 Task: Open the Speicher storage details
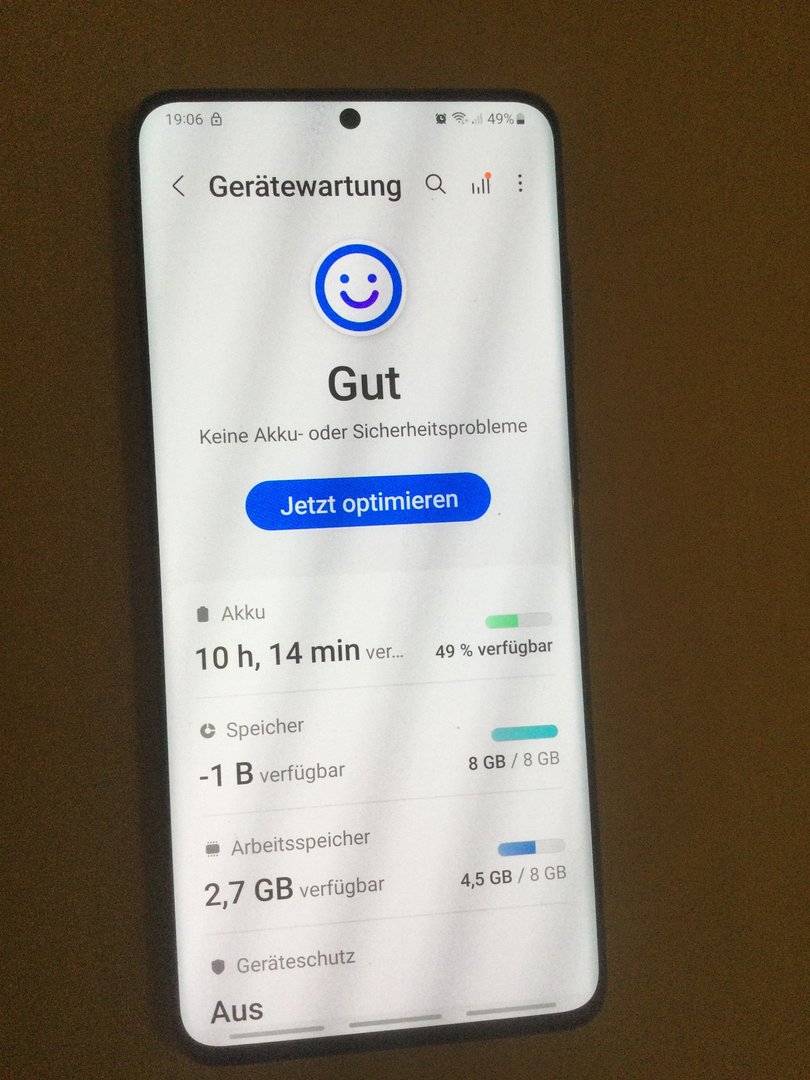(x=378, y=751)
